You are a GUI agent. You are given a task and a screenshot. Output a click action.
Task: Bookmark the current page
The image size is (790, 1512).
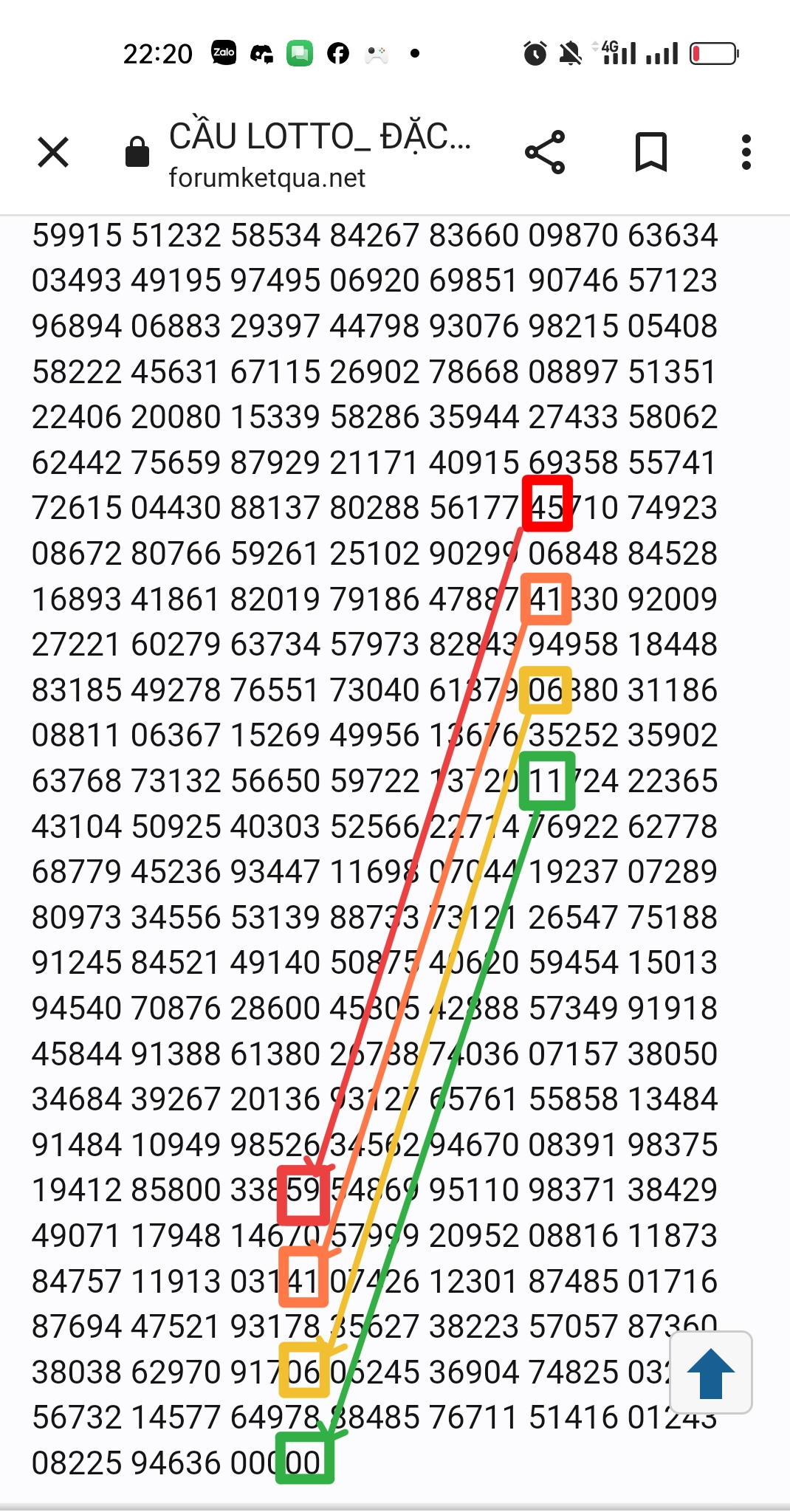[651, 152]
